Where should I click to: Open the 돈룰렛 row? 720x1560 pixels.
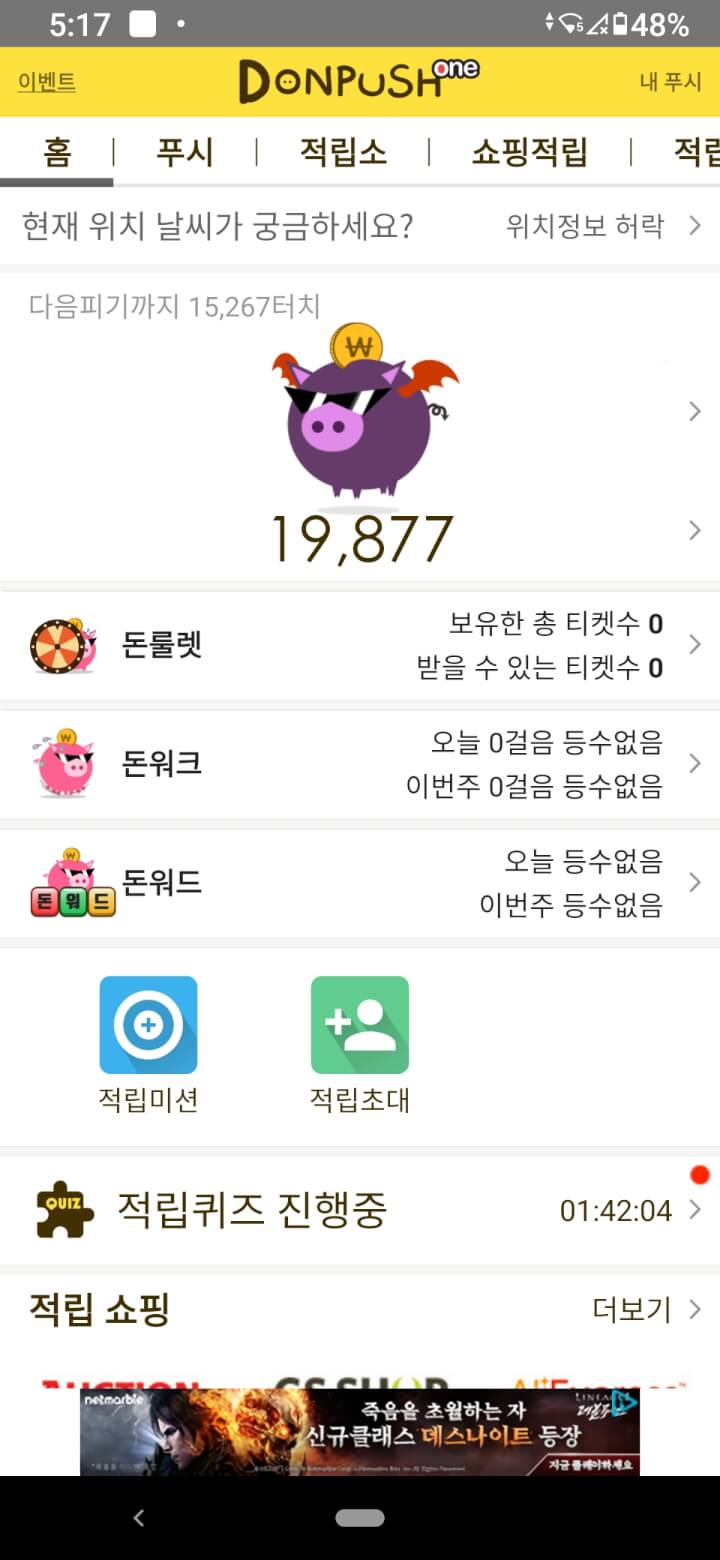[360, 645]
